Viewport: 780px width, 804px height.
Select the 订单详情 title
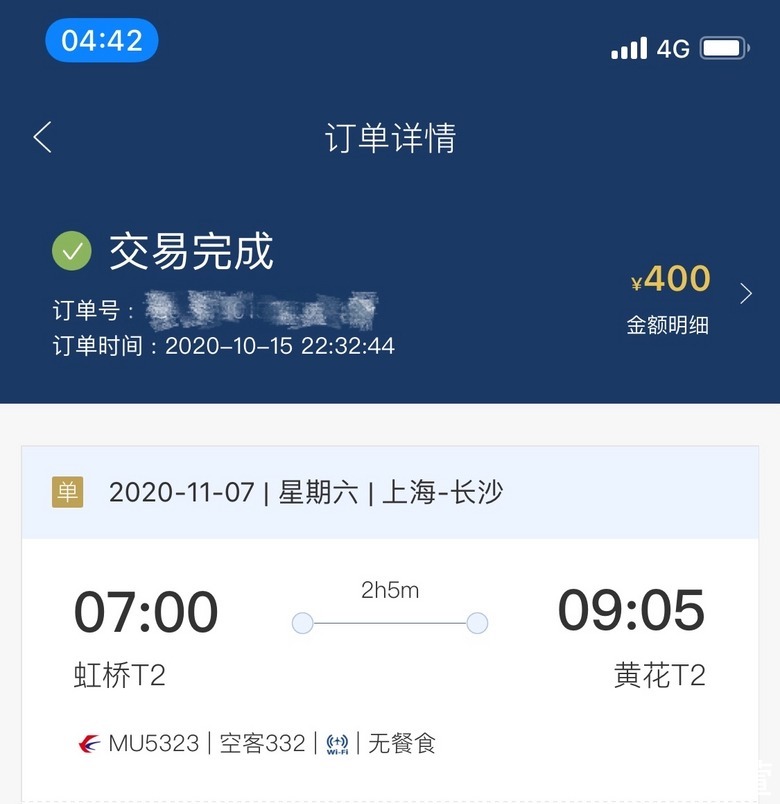click(390, 138)
